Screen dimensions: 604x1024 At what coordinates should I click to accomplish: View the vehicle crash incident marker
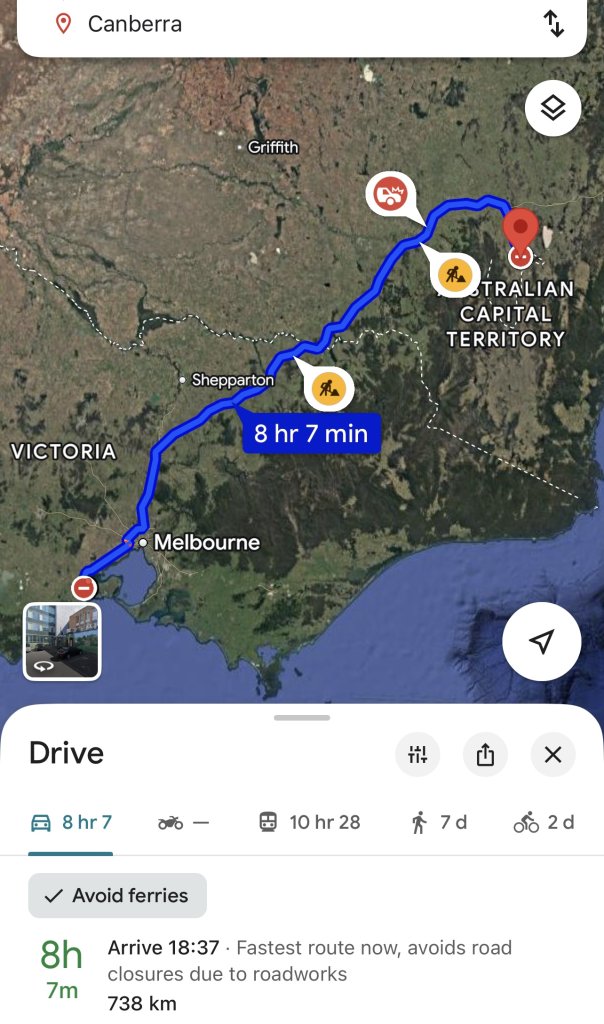click(x=389, y=192)
